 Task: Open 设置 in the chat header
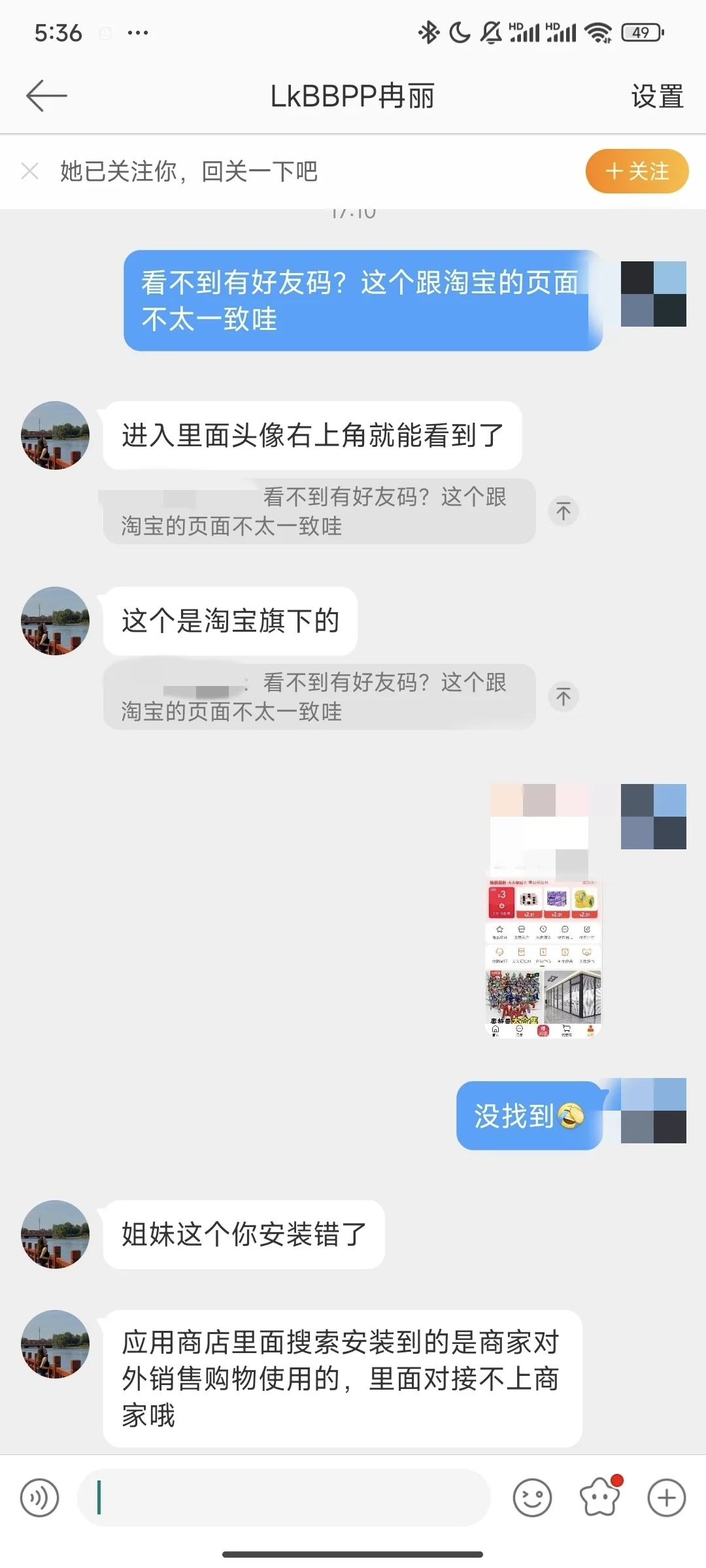pyautogui.click(x=657, y=97)
